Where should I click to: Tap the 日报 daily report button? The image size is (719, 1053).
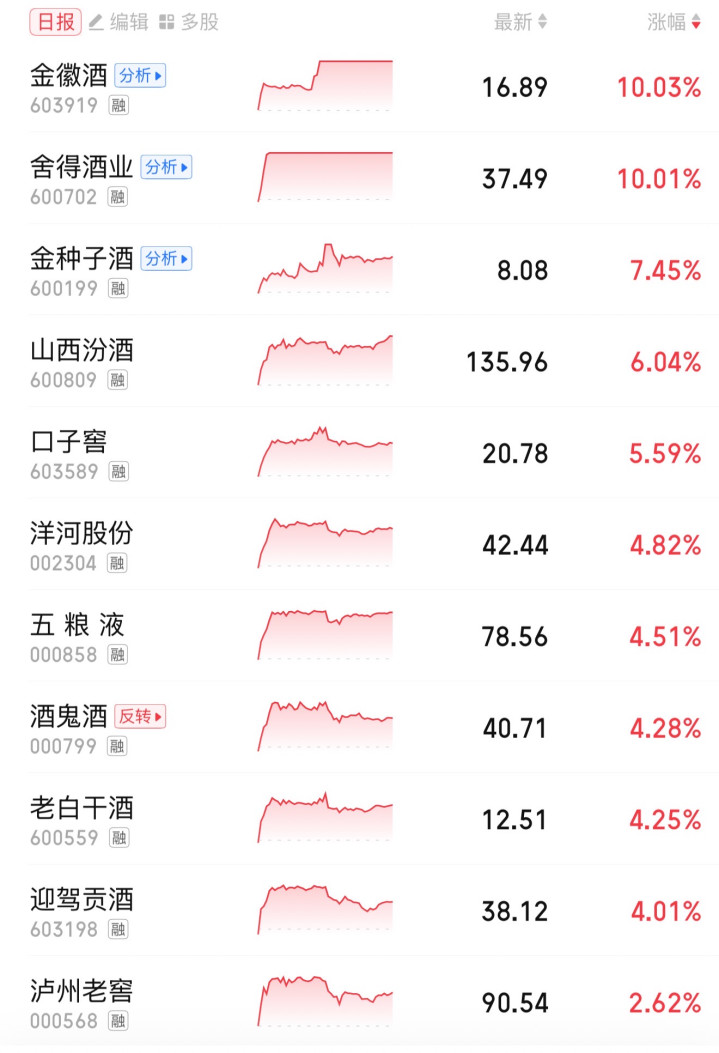click(x=55, y=22)
